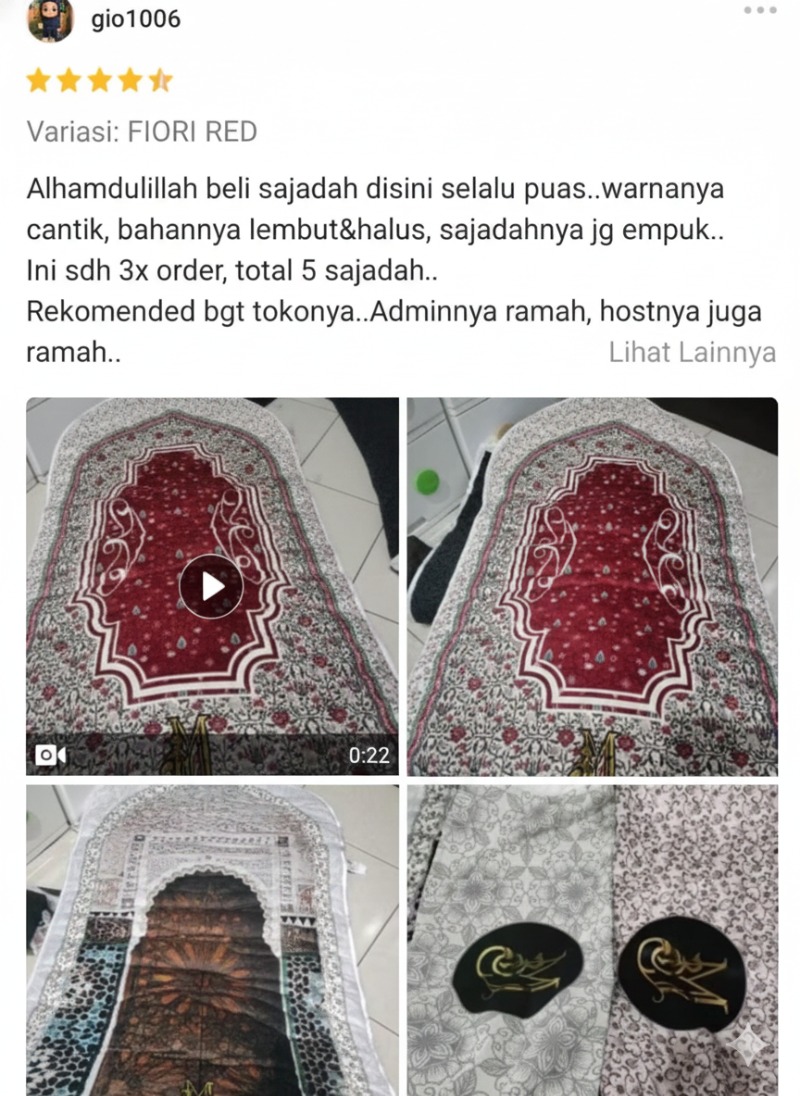Open gio1006's profile avatar
This screenshot has width=800, height=1096.
coord(50,20)
